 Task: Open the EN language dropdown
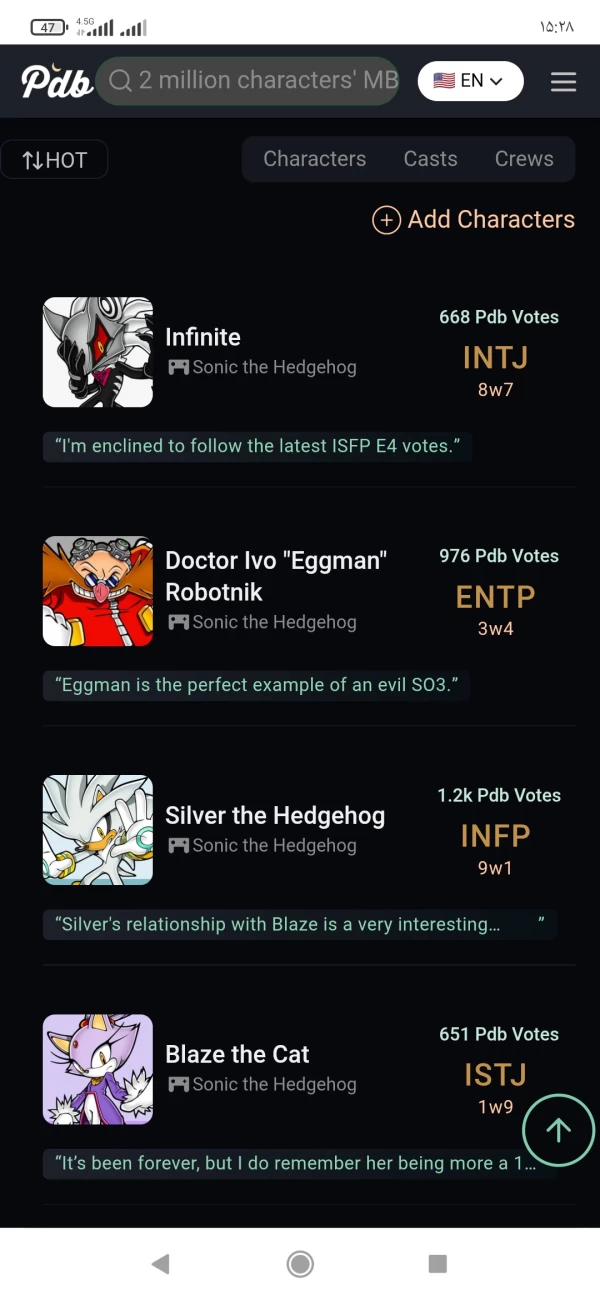pos(470,81)
